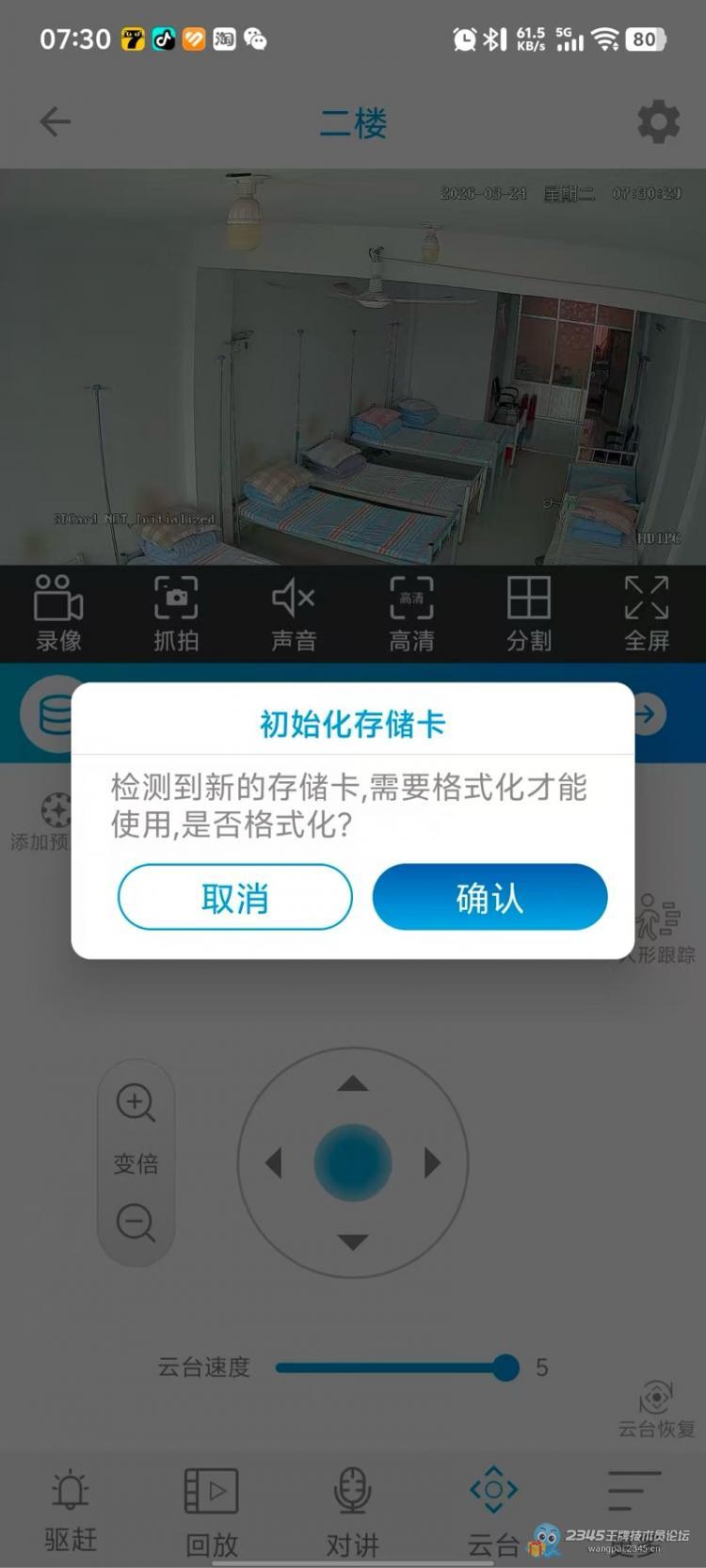706x1568 pixels.
Task: Pan the camera left with the left arrow
Action: click(x=274, y=1163)
